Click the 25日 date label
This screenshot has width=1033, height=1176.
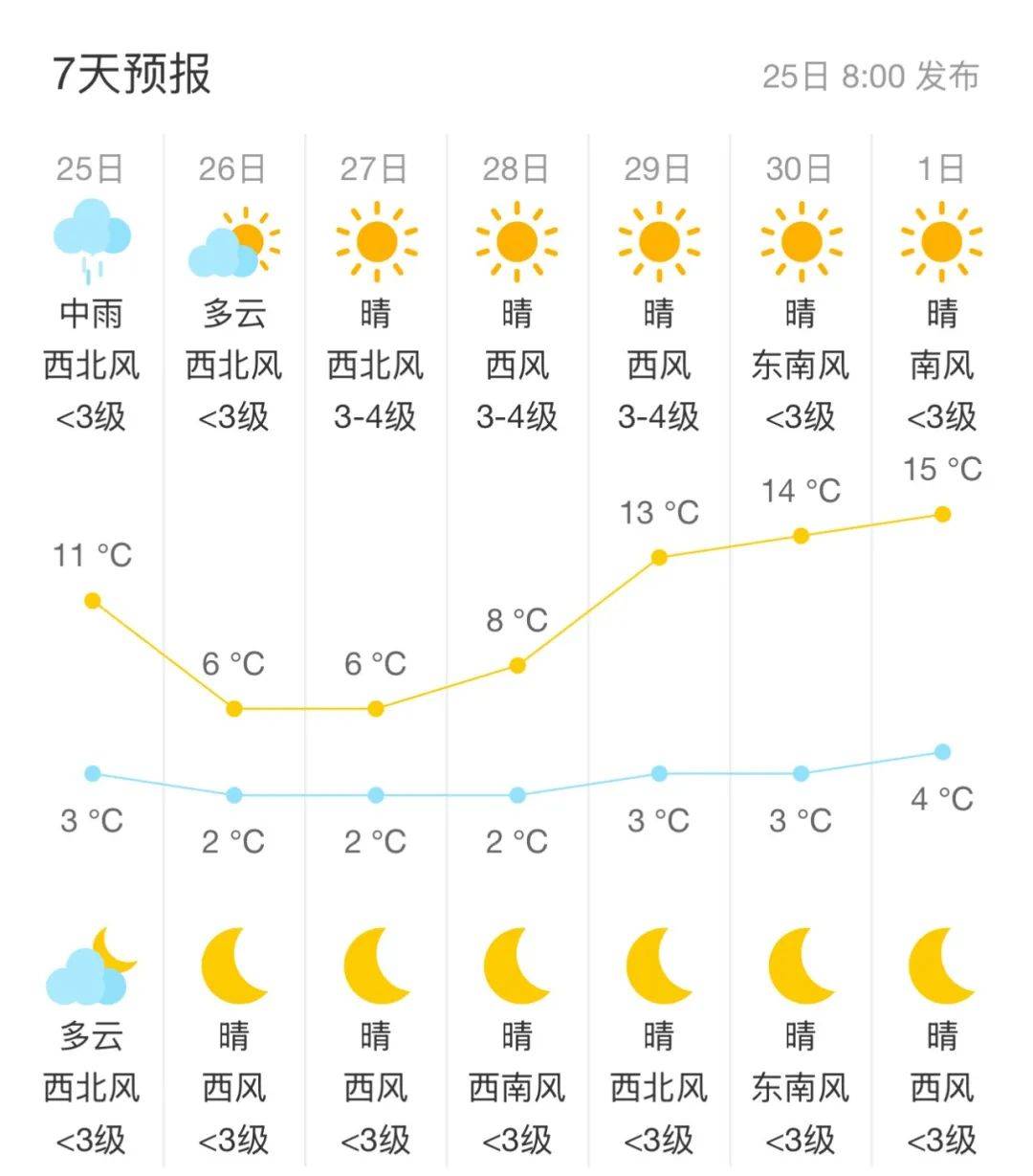pos(92,166)
